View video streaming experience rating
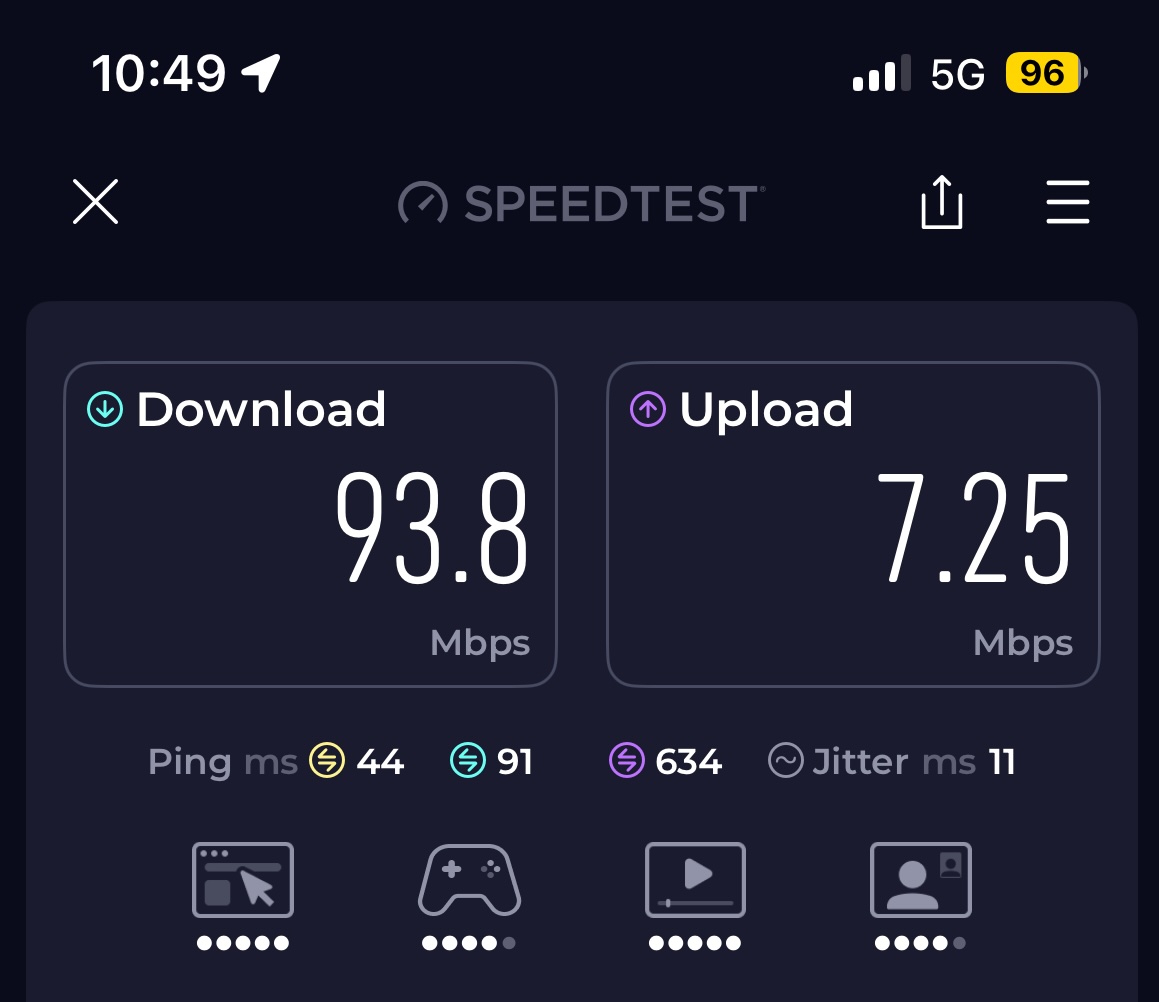This screenshot has height=1002, width=1159. (x=695, y=896)
